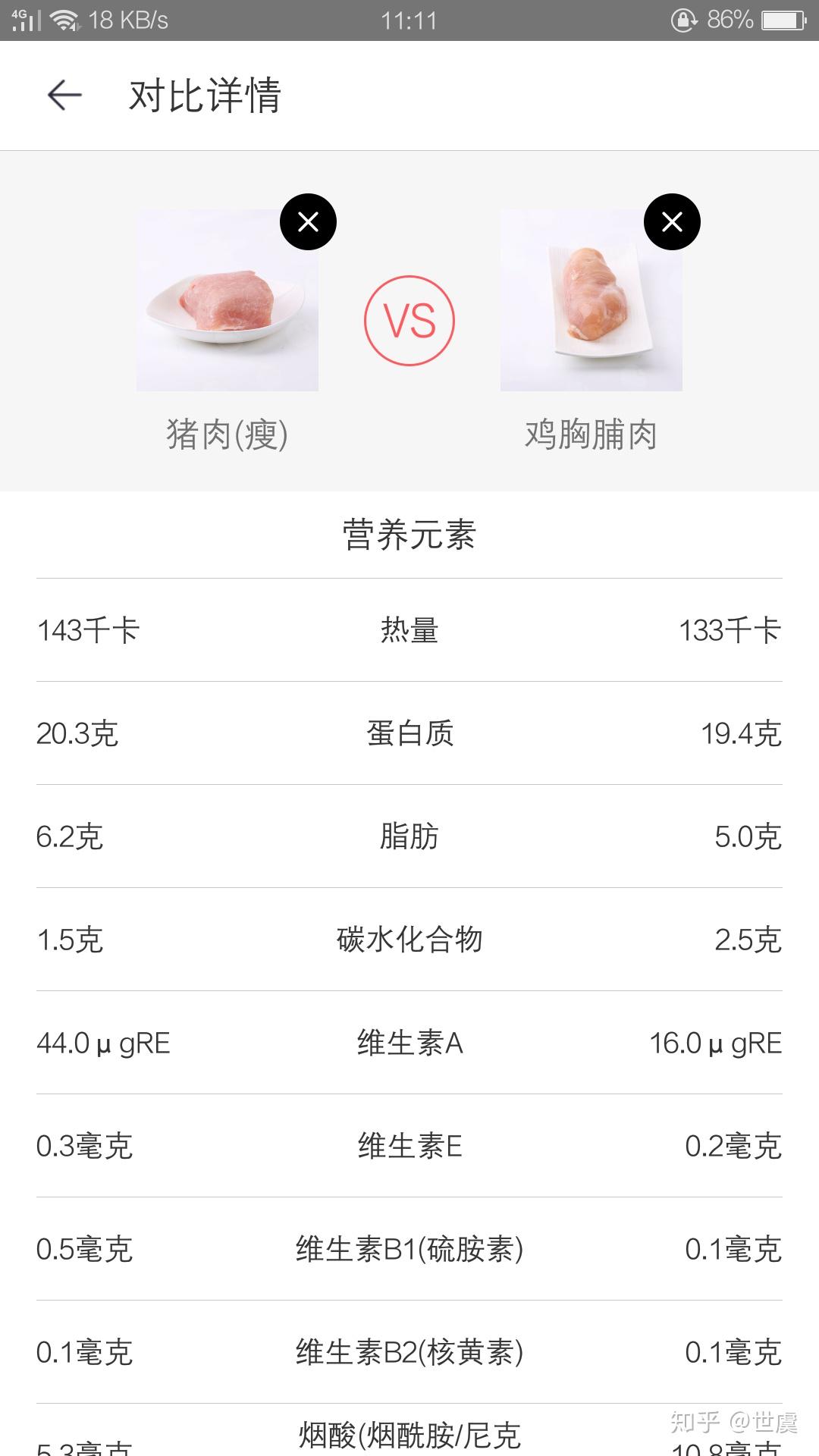Click the VS comparison badge
The width and height of the screenshot is (819, 1456).
tap(409, 320)
